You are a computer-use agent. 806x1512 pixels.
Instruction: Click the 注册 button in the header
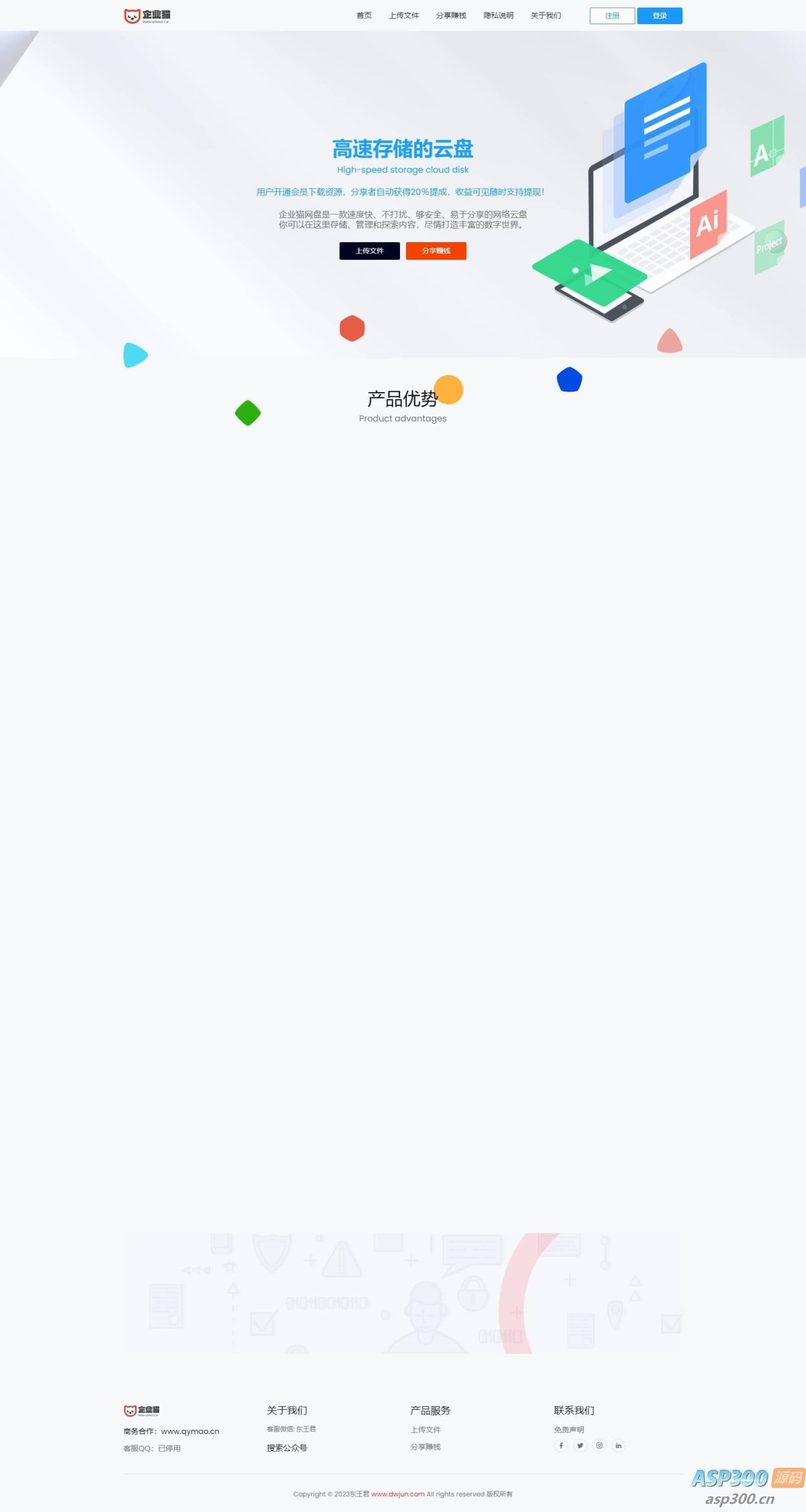[612, 16]
